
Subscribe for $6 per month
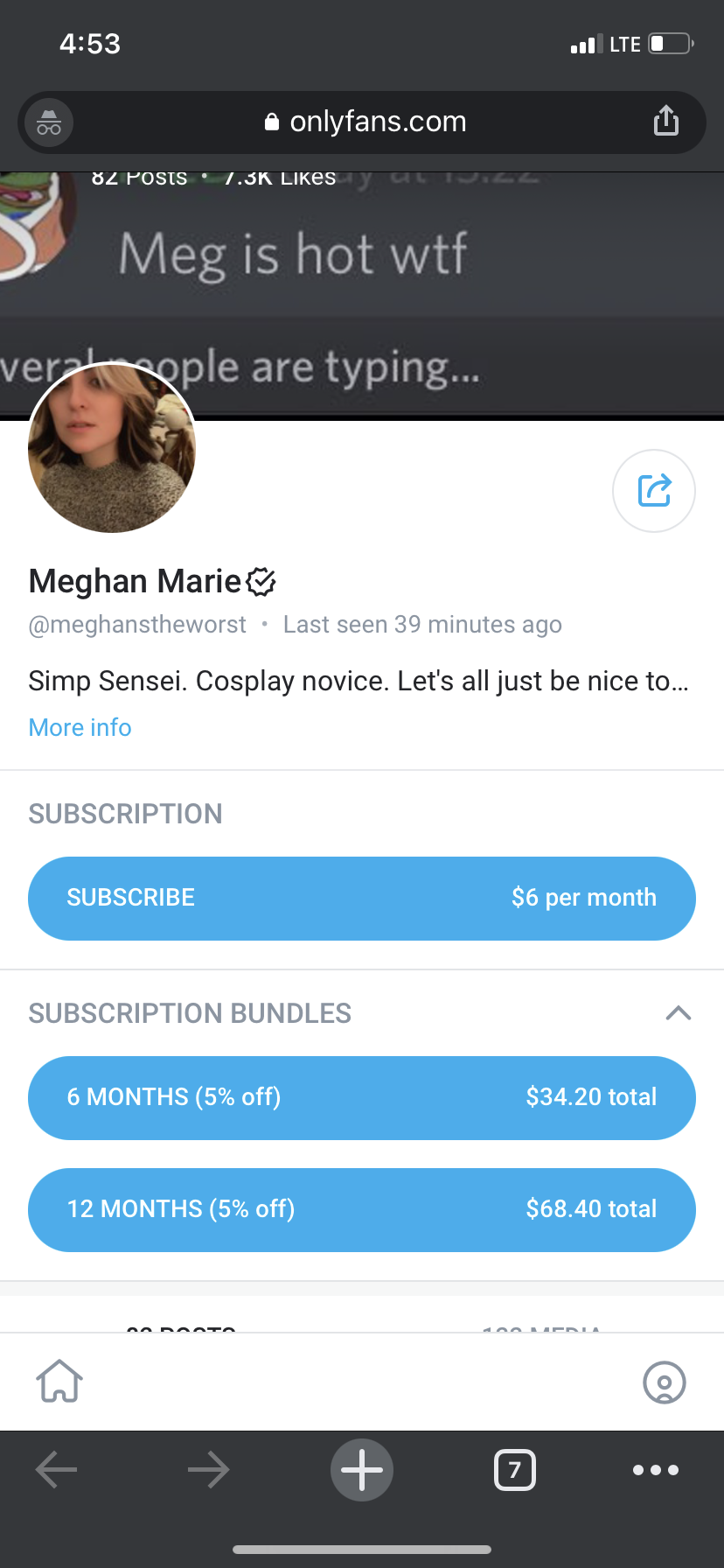362,899
